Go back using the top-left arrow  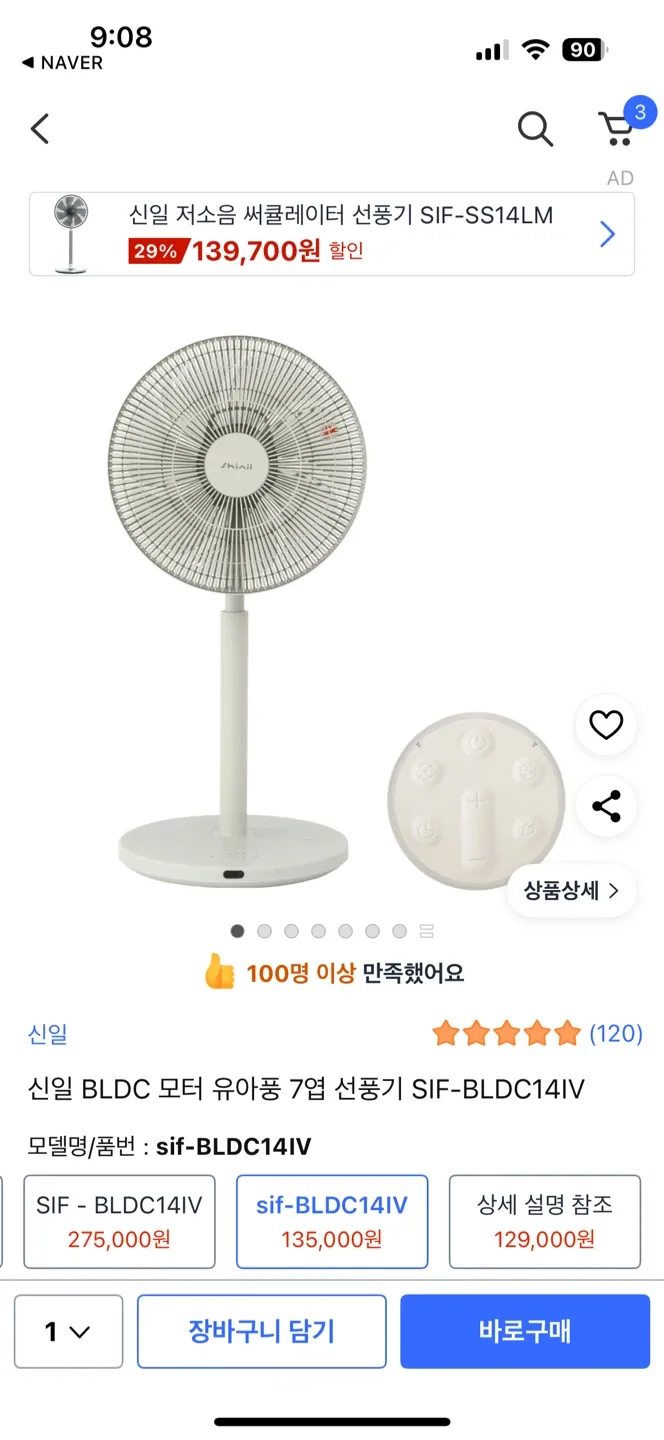click(x=40, y=129)
